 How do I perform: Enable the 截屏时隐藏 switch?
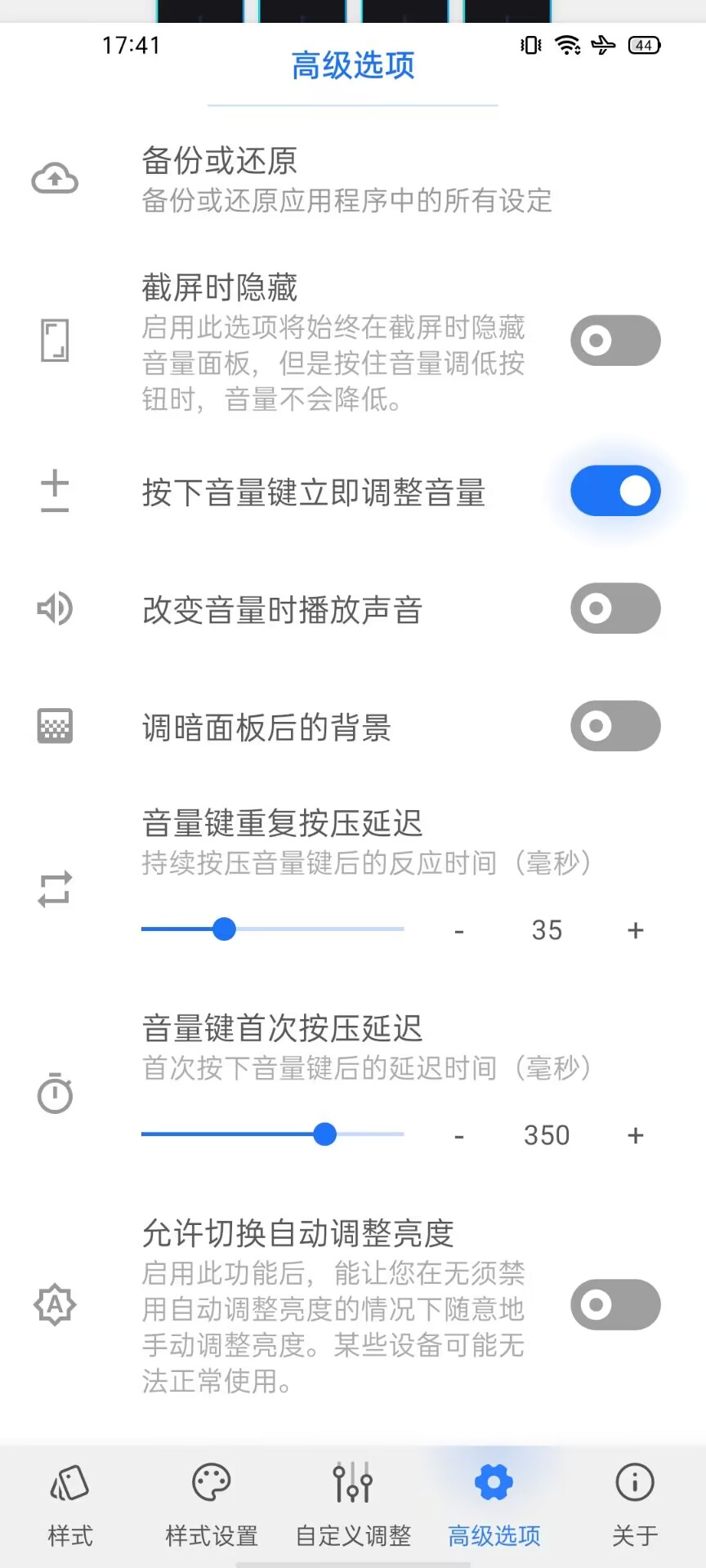coord(615,341)
